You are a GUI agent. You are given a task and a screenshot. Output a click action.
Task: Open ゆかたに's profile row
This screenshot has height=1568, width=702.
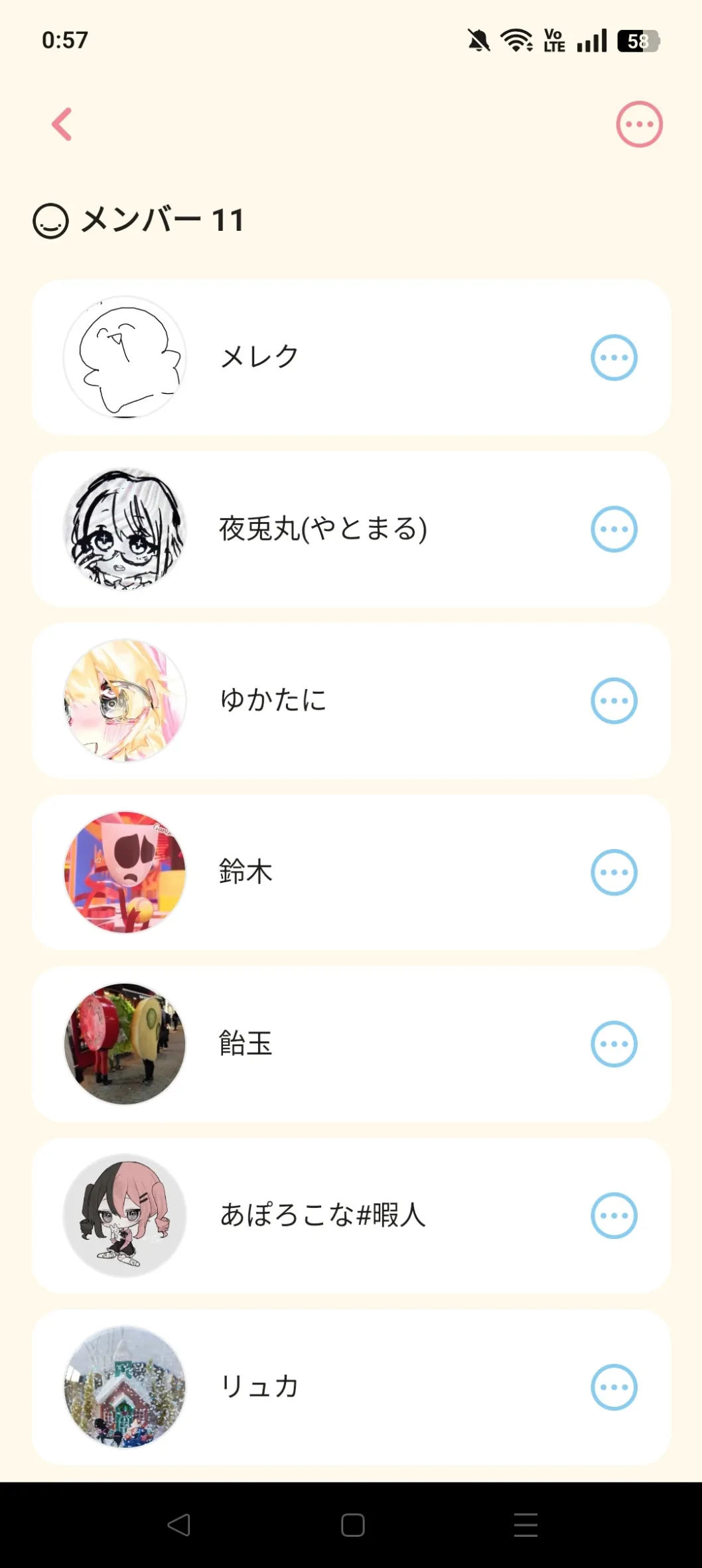[x=351, y=700]
